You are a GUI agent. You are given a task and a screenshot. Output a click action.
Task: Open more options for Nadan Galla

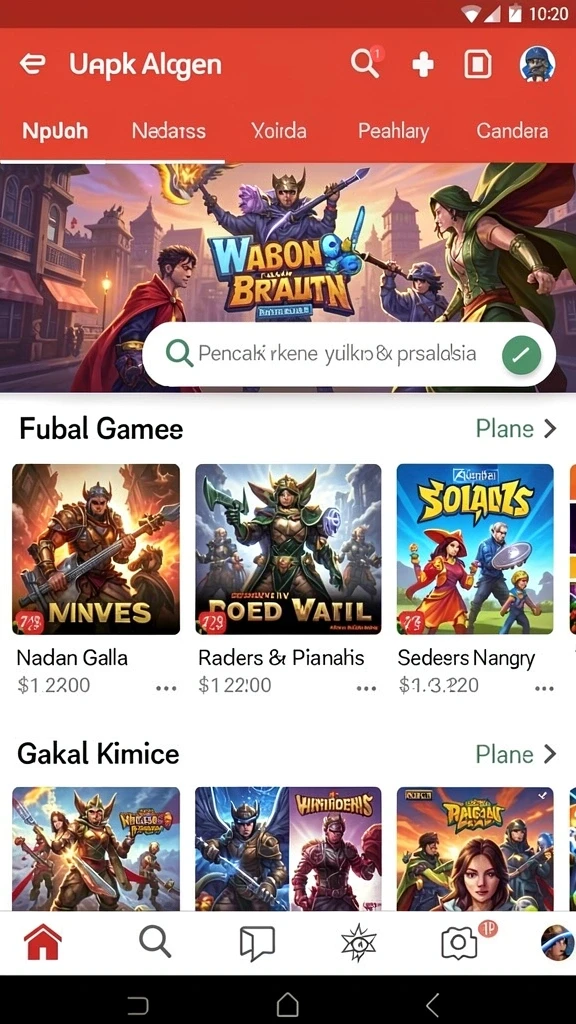[166, 688]
